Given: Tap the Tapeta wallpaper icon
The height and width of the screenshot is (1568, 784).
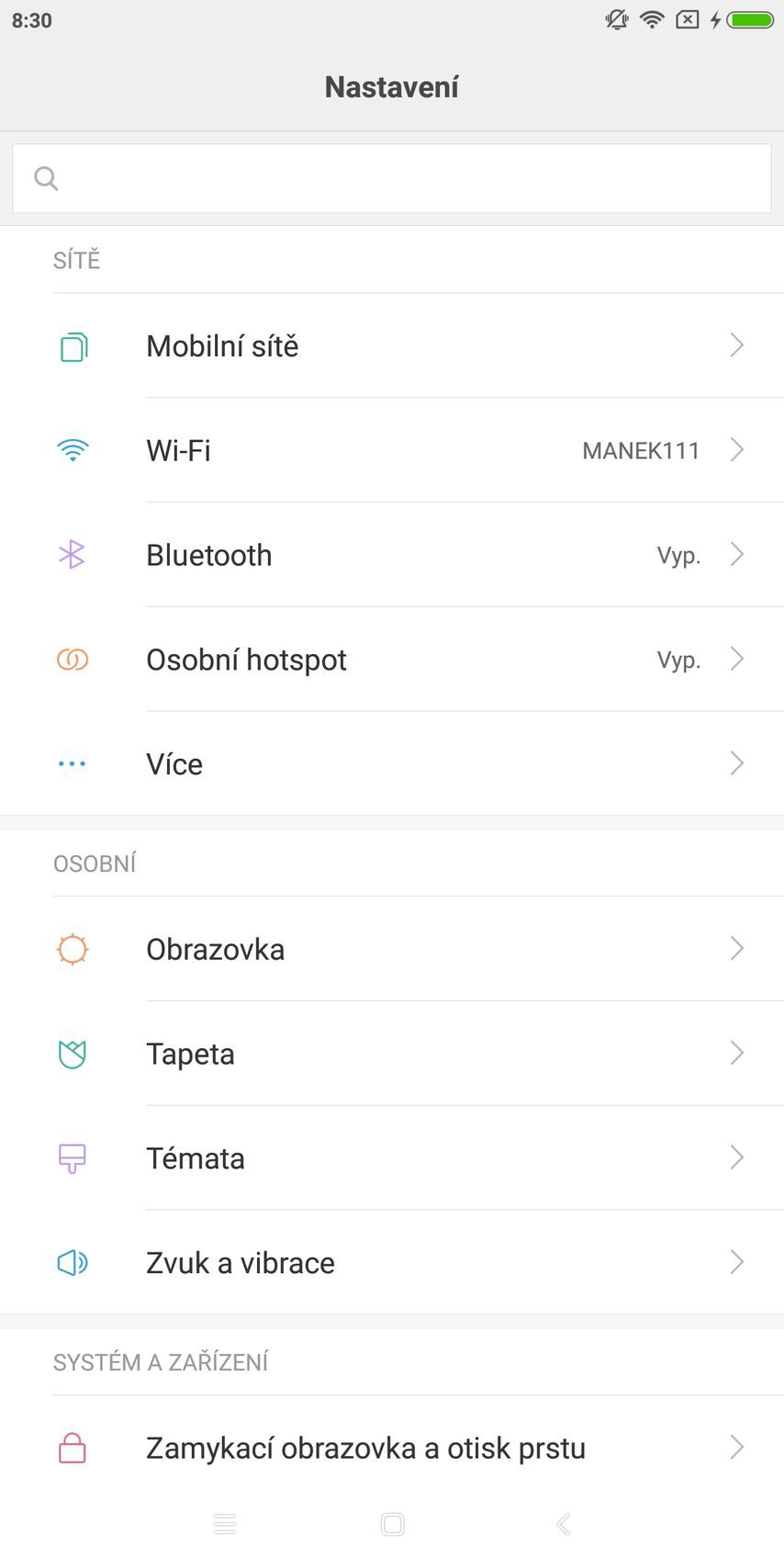Looking at the screenshot, I should (72, 1053).
